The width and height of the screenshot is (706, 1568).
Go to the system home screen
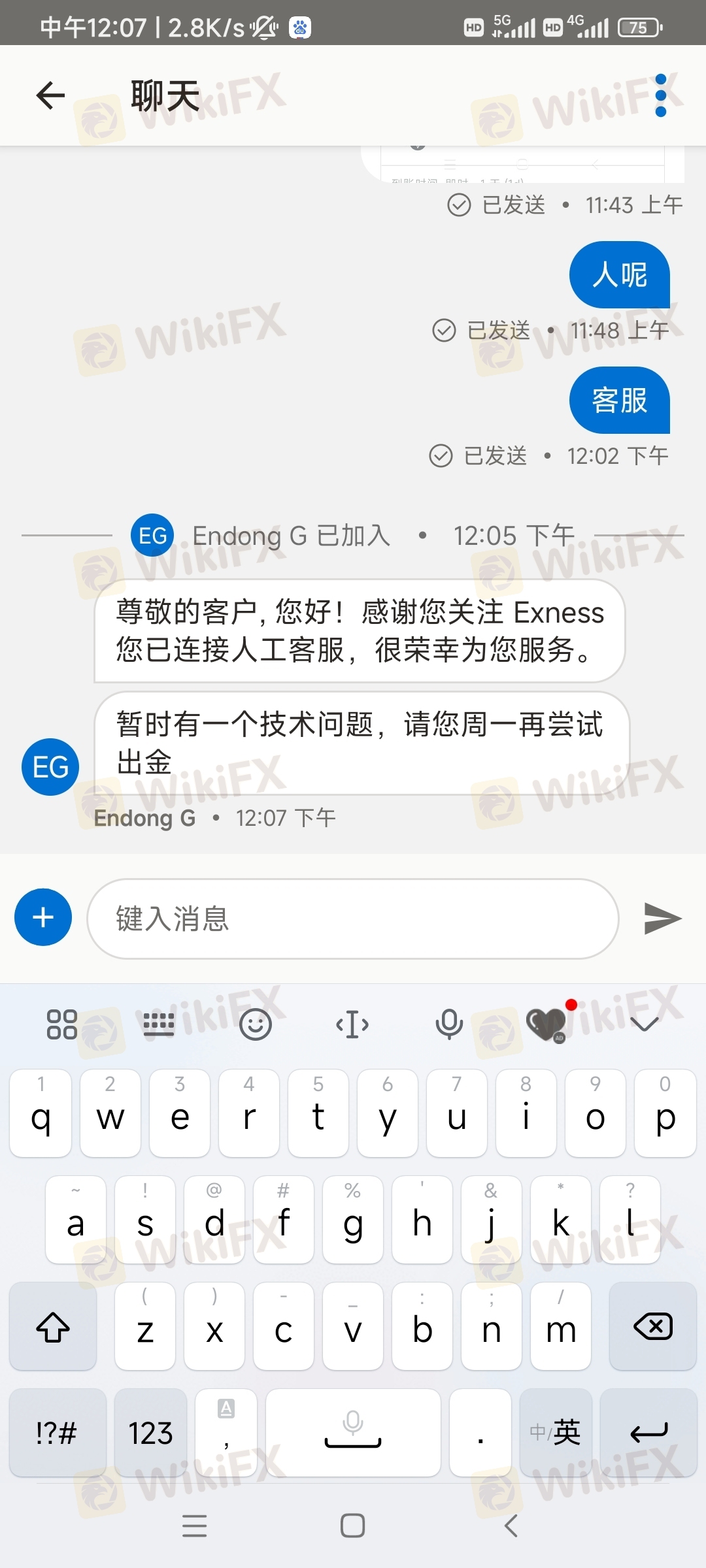click(352, 1526)
